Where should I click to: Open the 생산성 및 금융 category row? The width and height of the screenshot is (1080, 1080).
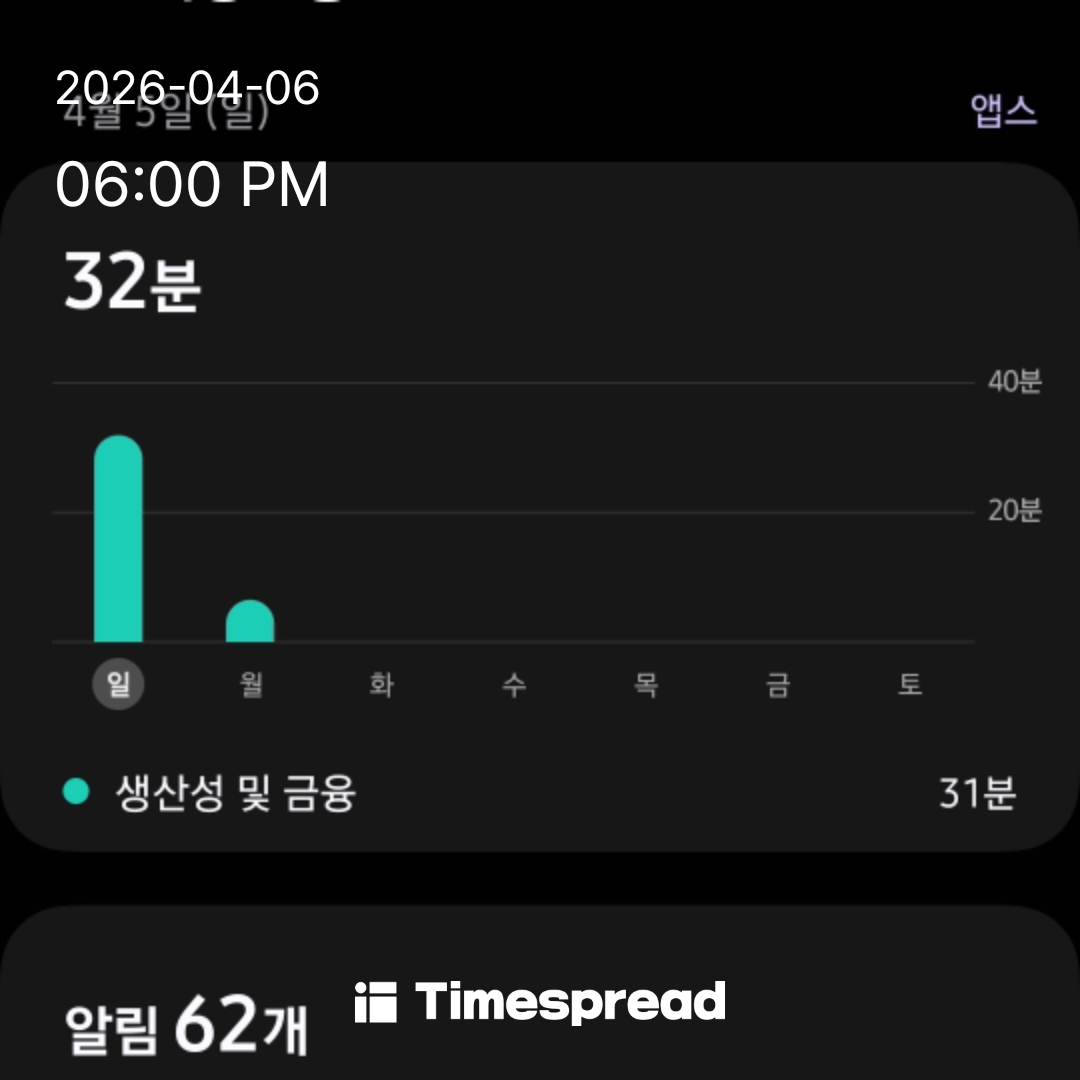click(x=540, y=795)
